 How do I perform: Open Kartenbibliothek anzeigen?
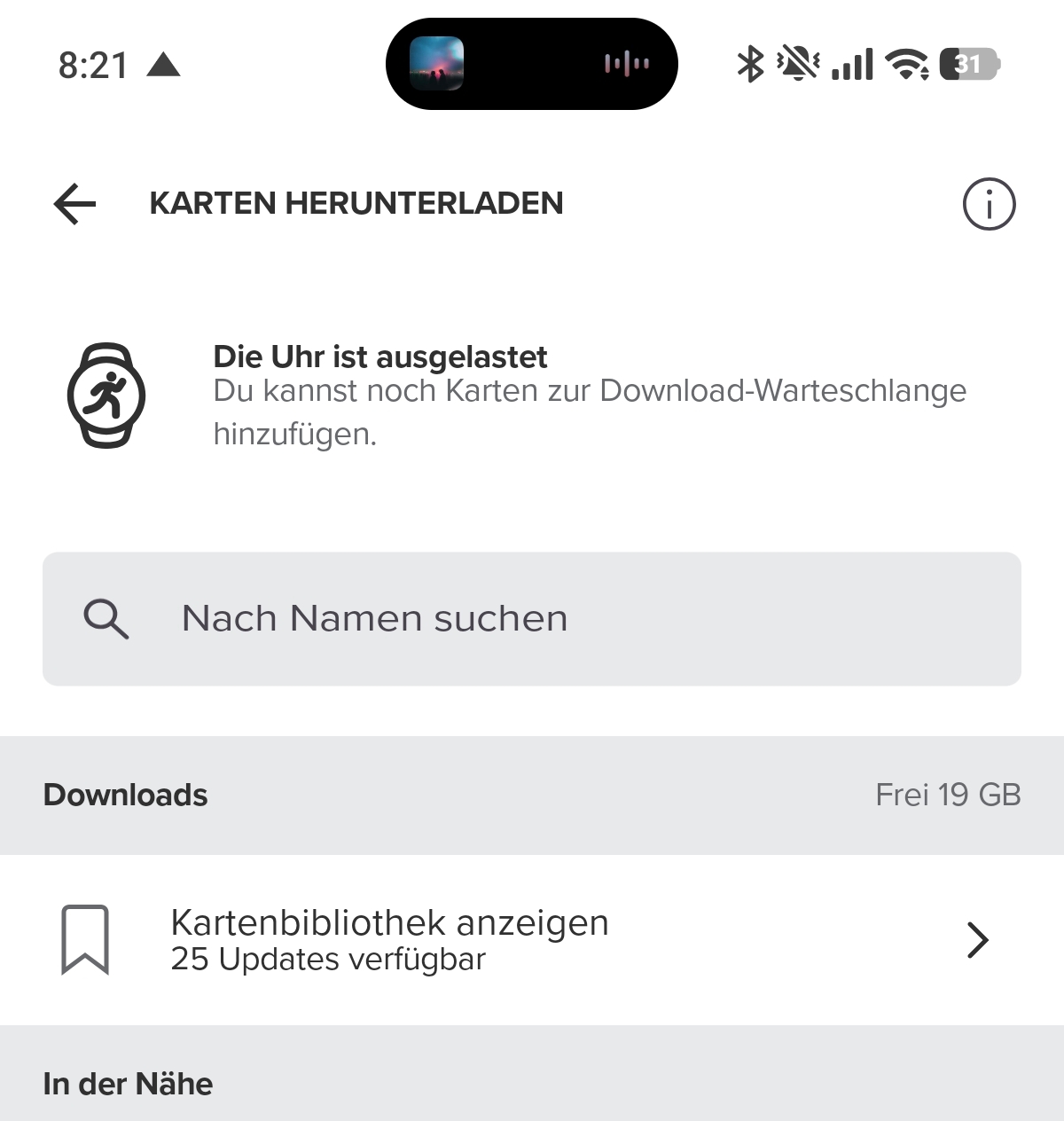tap(532, 940)
